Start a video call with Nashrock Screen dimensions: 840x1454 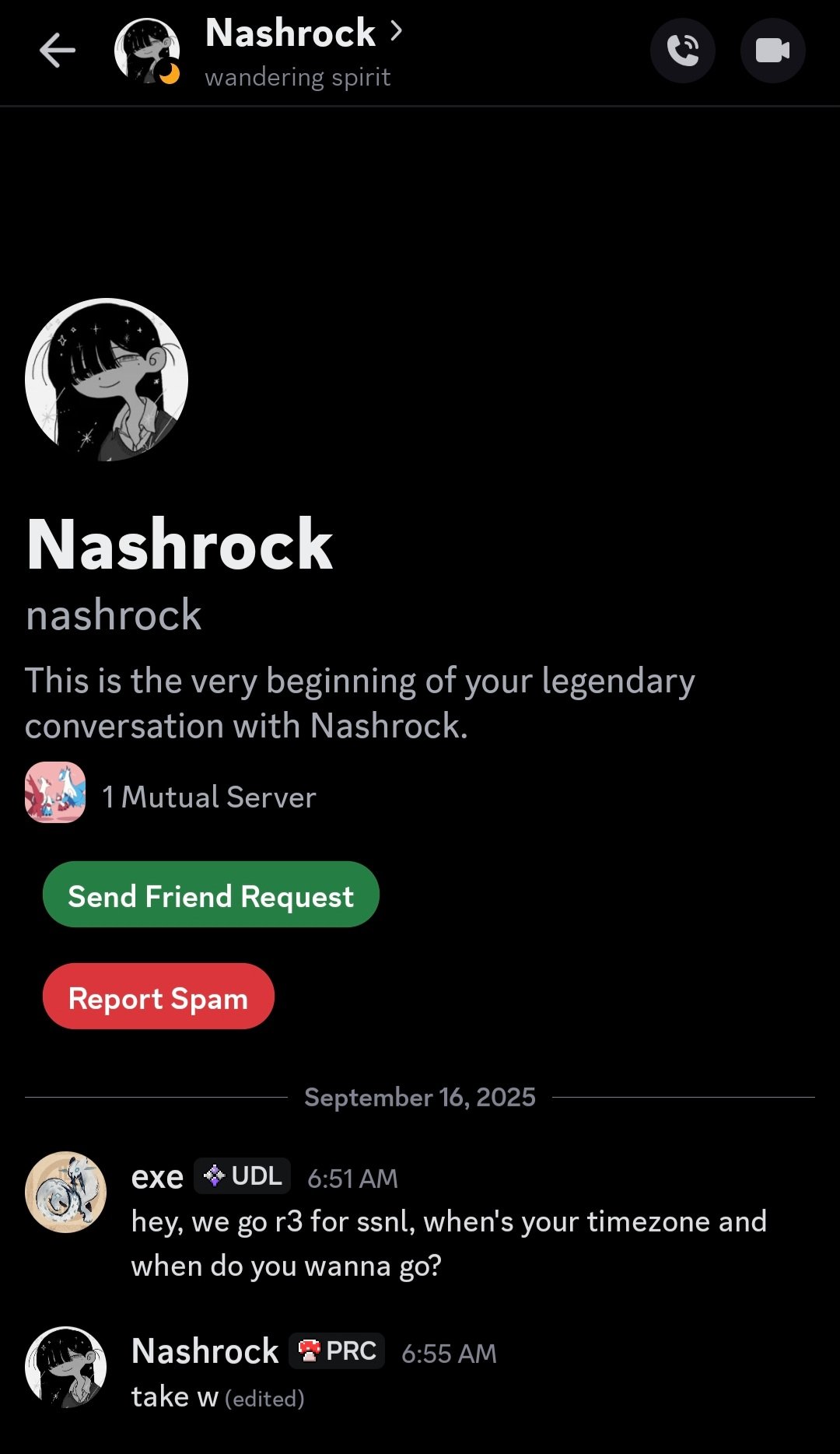click(x=772, y=51)
